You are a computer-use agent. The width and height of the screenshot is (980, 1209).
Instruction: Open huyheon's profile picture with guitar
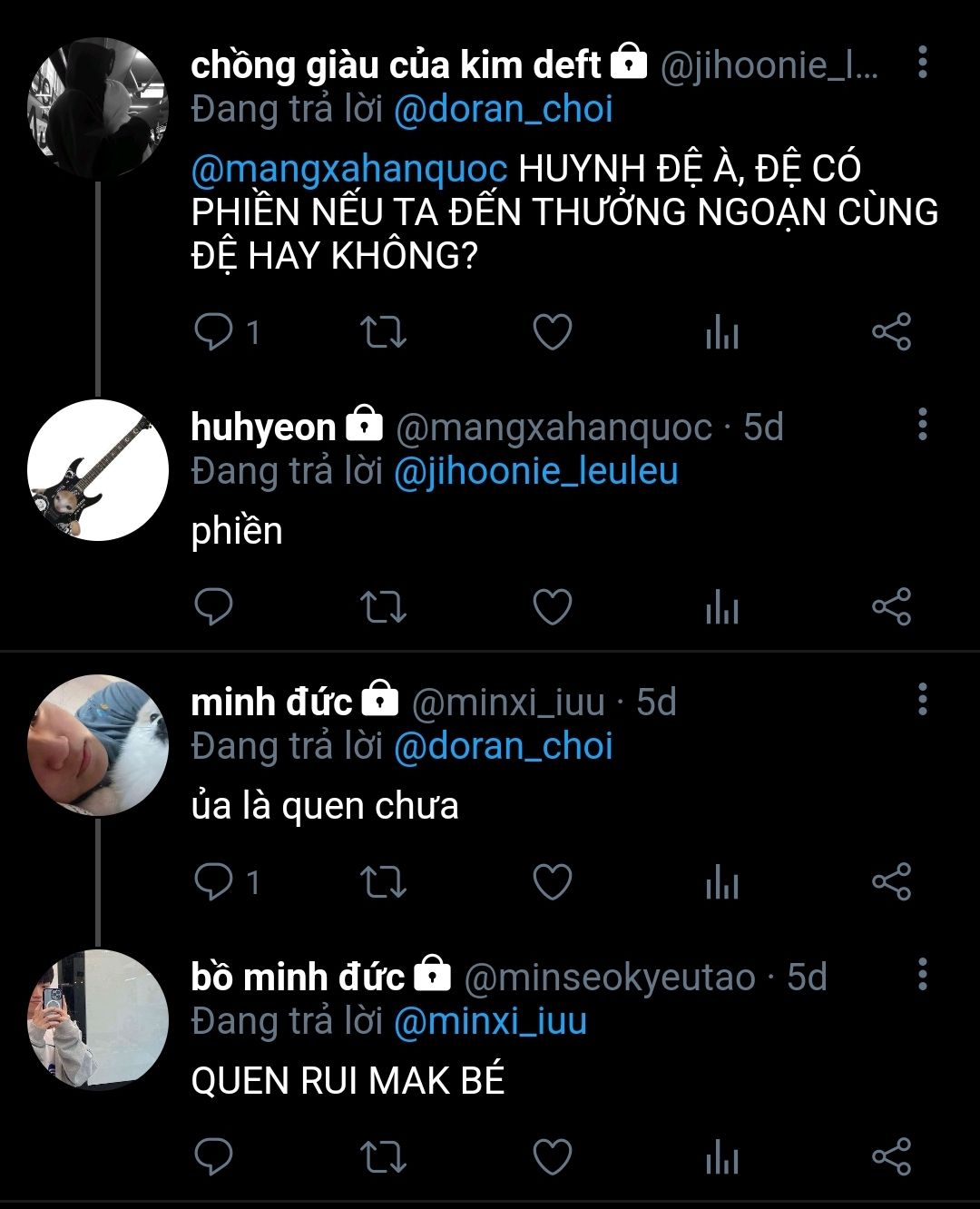pos(98,470)
